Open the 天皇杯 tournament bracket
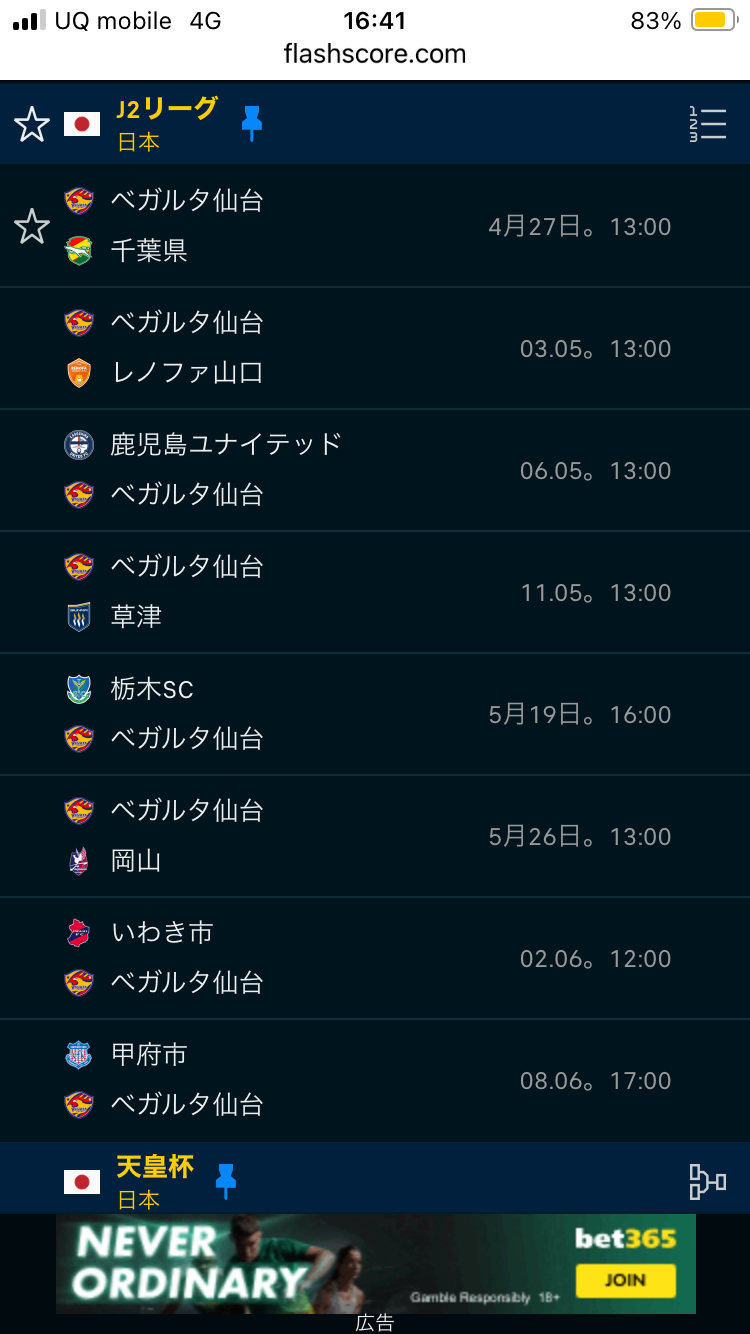 [x=707, y=1180]
